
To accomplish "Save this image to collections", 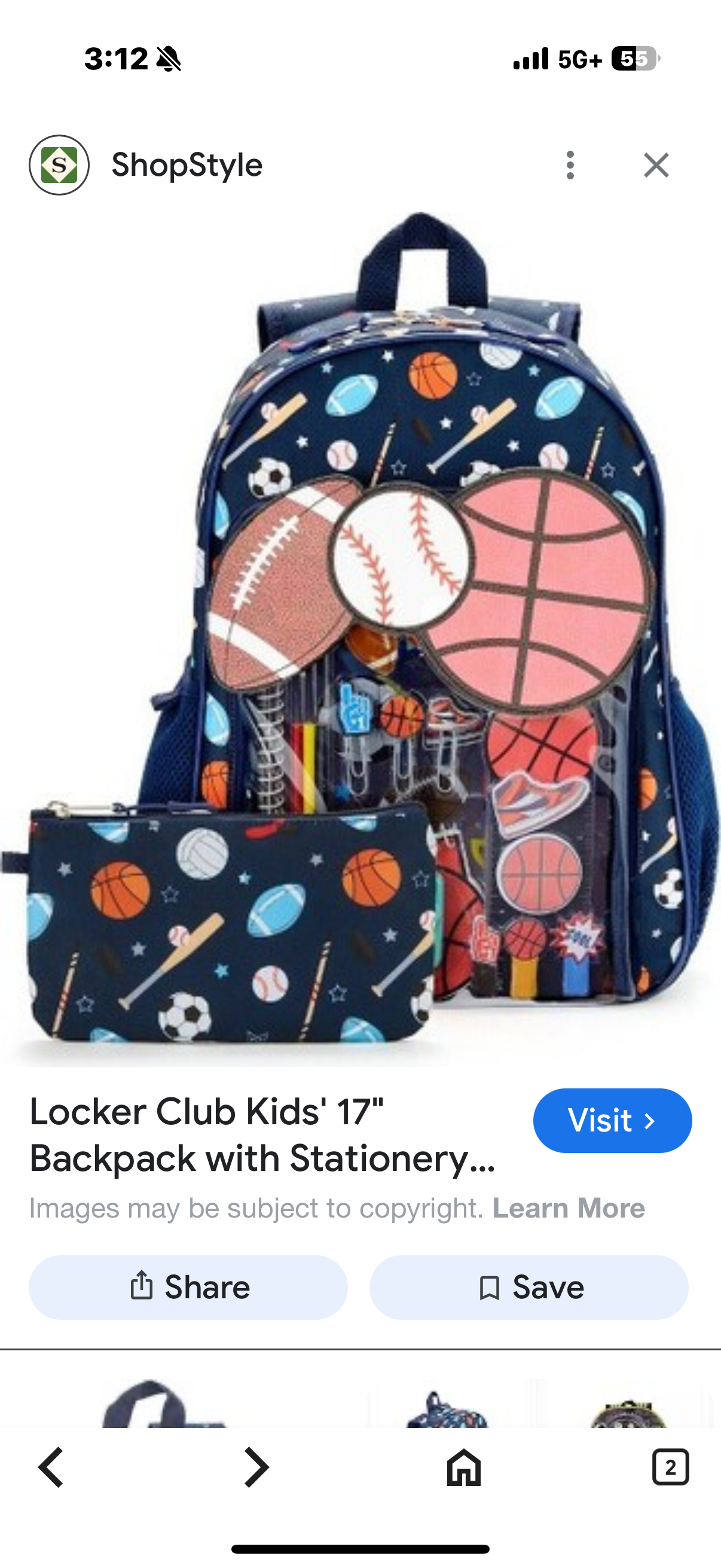I will (528, 1288).
